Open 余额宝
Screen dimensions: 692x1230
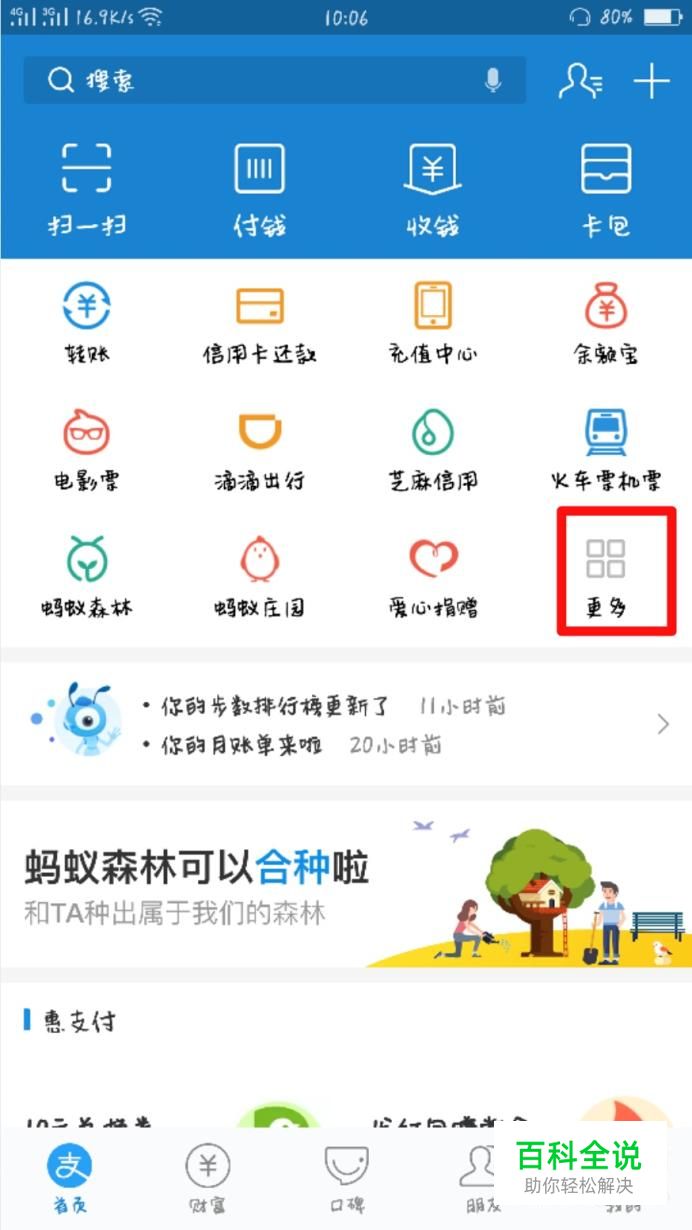click(606, 322)
